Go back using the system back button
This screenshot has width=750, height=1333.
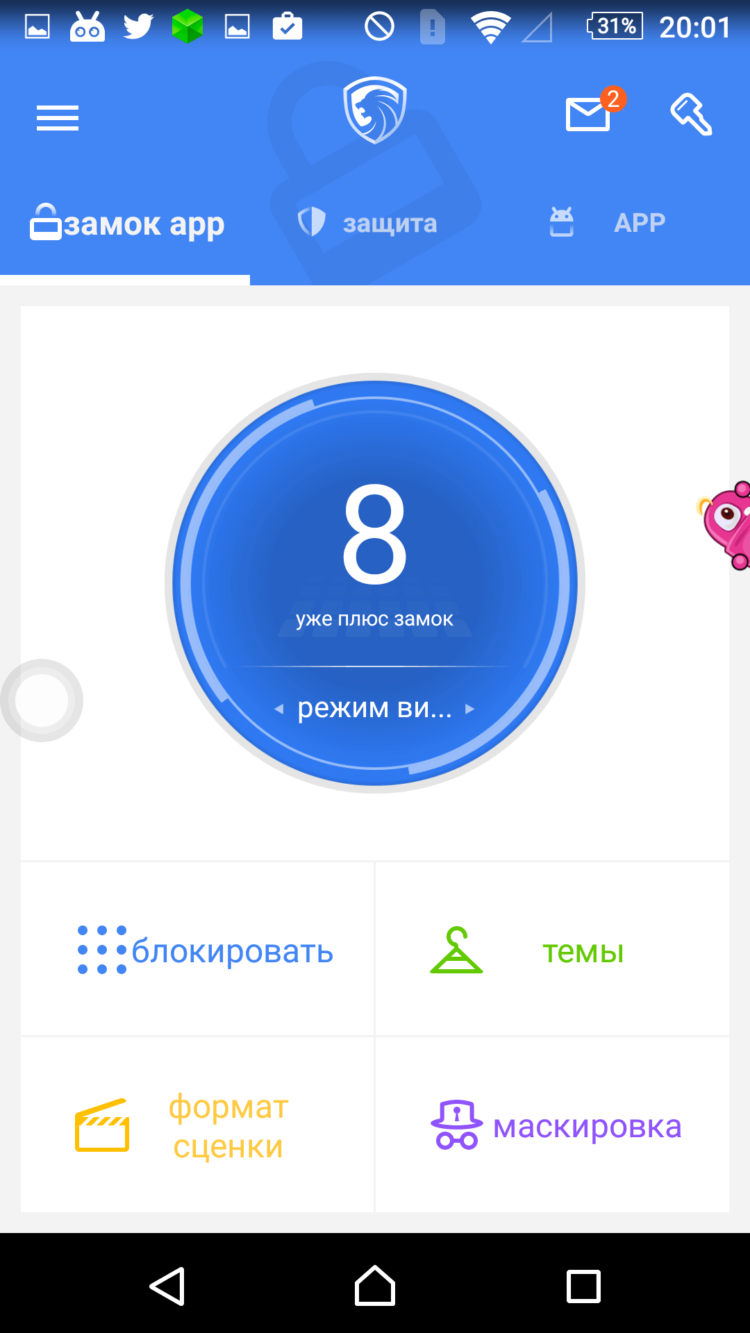point(167,1285)
